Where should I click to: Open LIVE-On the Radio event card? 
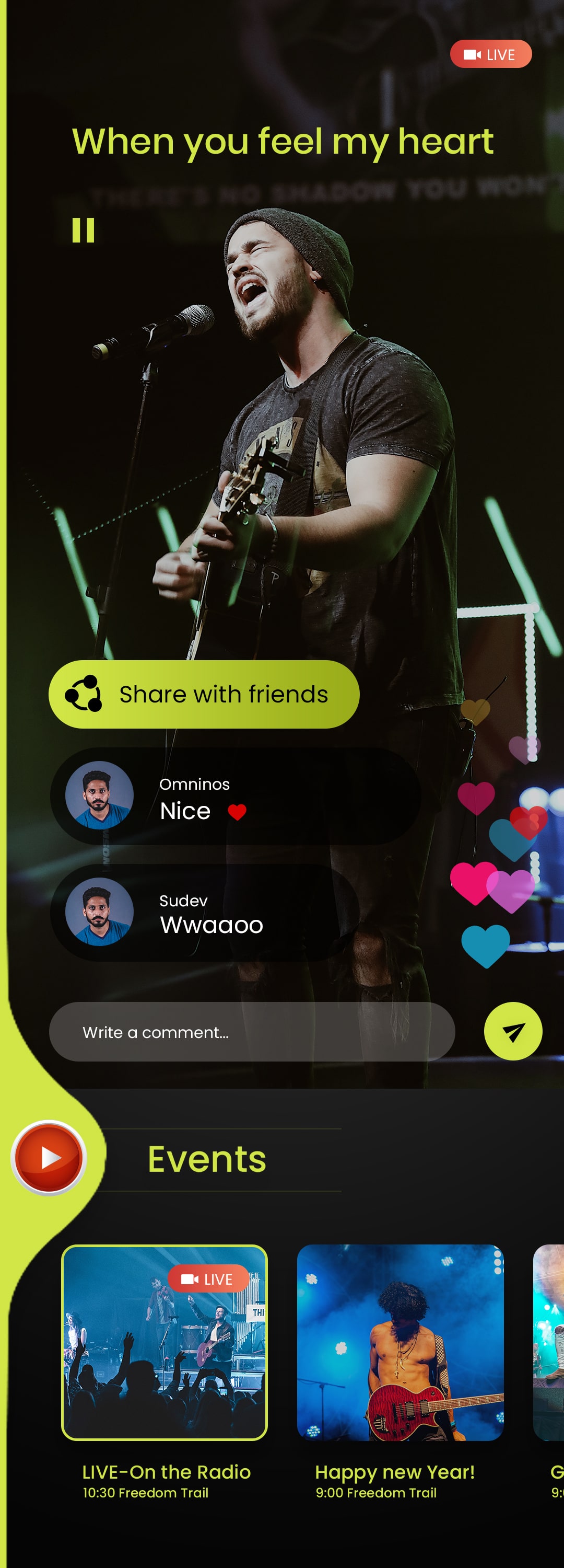tap(164, 1342)
